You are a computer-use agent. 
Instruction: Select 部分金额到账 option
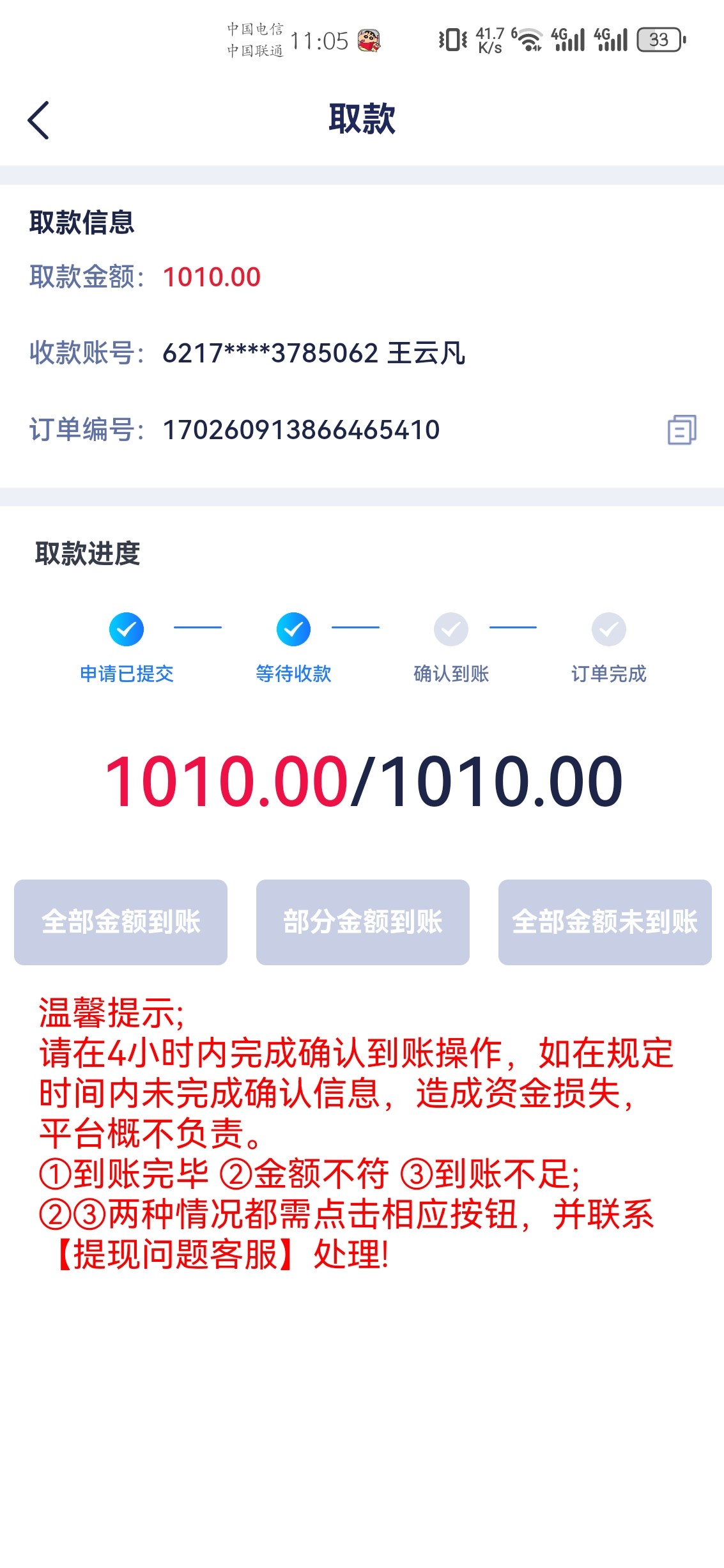(x=362, y=922)
